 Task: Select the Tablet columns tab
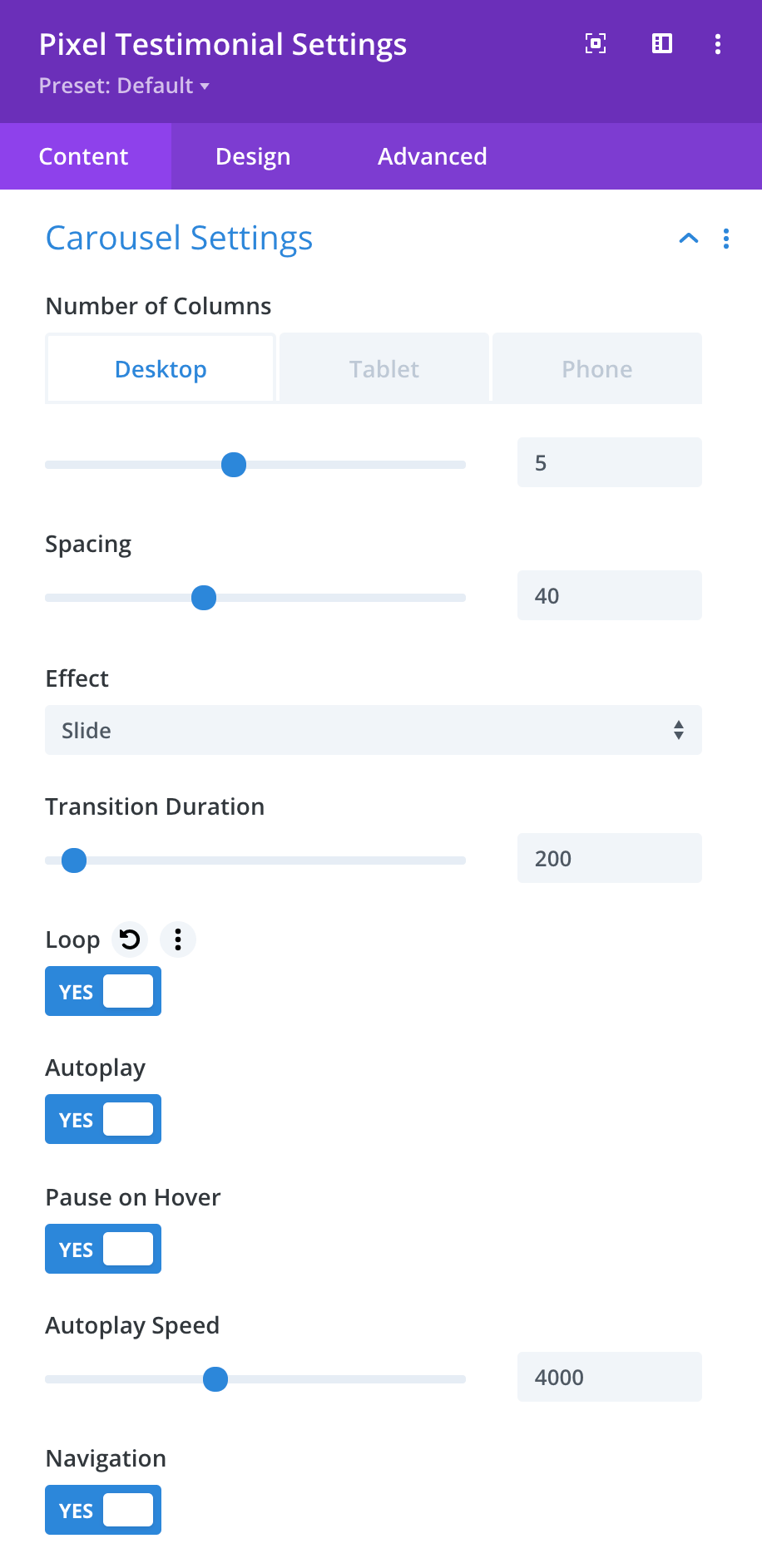coord(384,368)
